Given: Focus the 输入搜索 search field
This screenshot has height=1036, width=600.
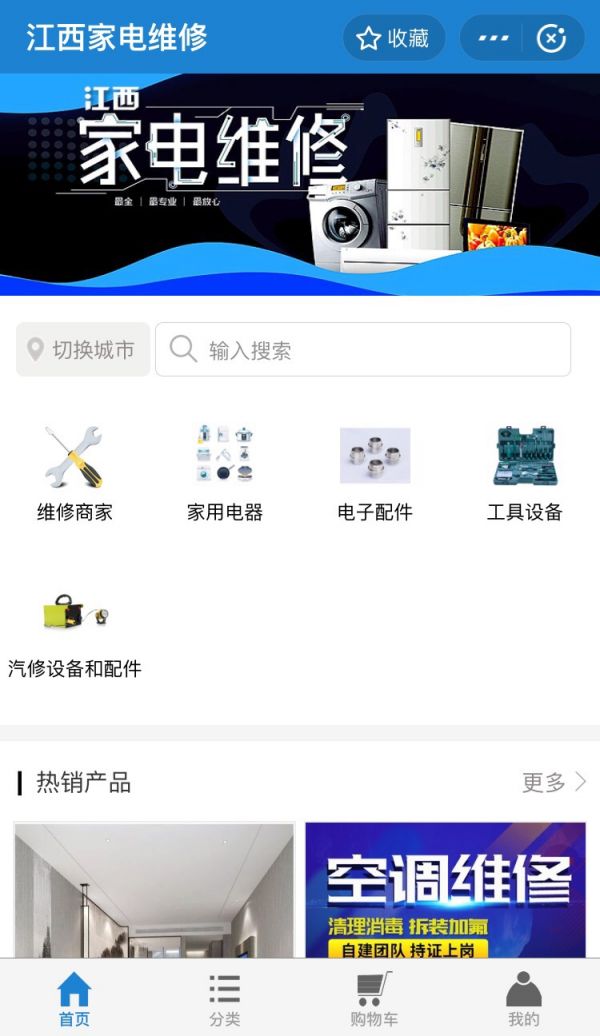Looking at the screenshot, I should (363, 350).
